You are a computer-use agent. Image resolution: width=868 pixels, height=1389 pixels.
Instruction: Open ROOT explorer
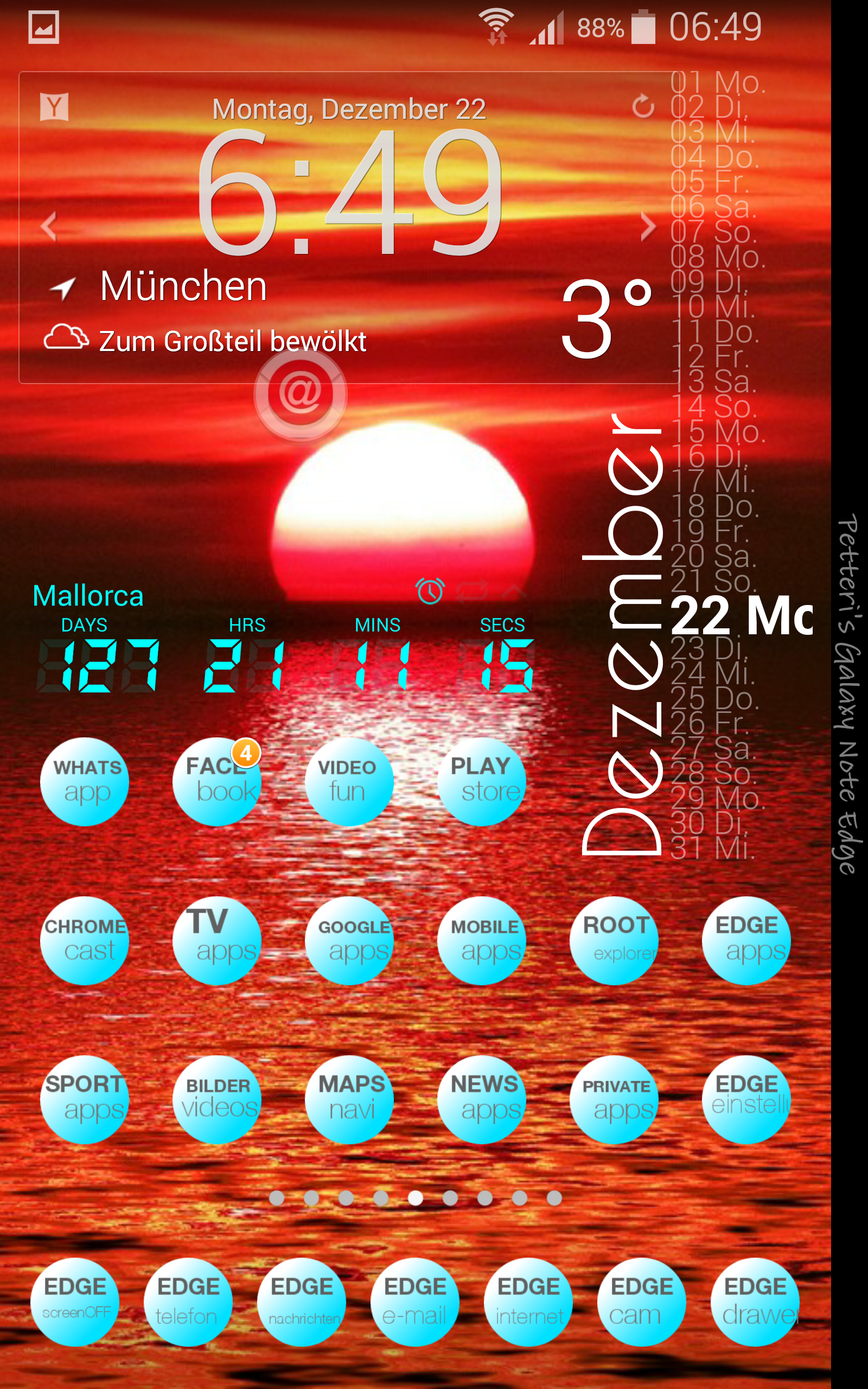click(614, 941)
